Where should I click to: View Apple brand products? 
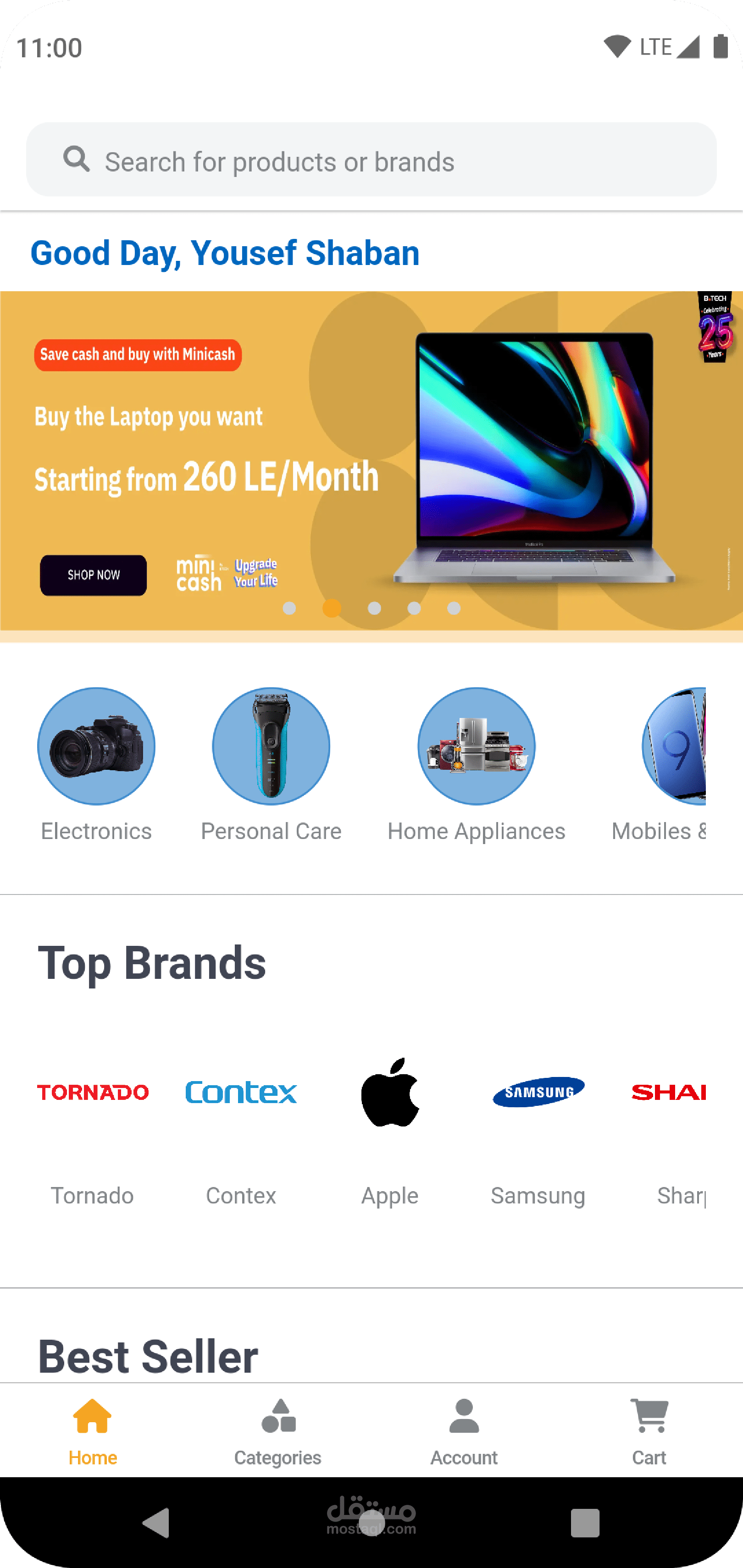click(390, 1132)
